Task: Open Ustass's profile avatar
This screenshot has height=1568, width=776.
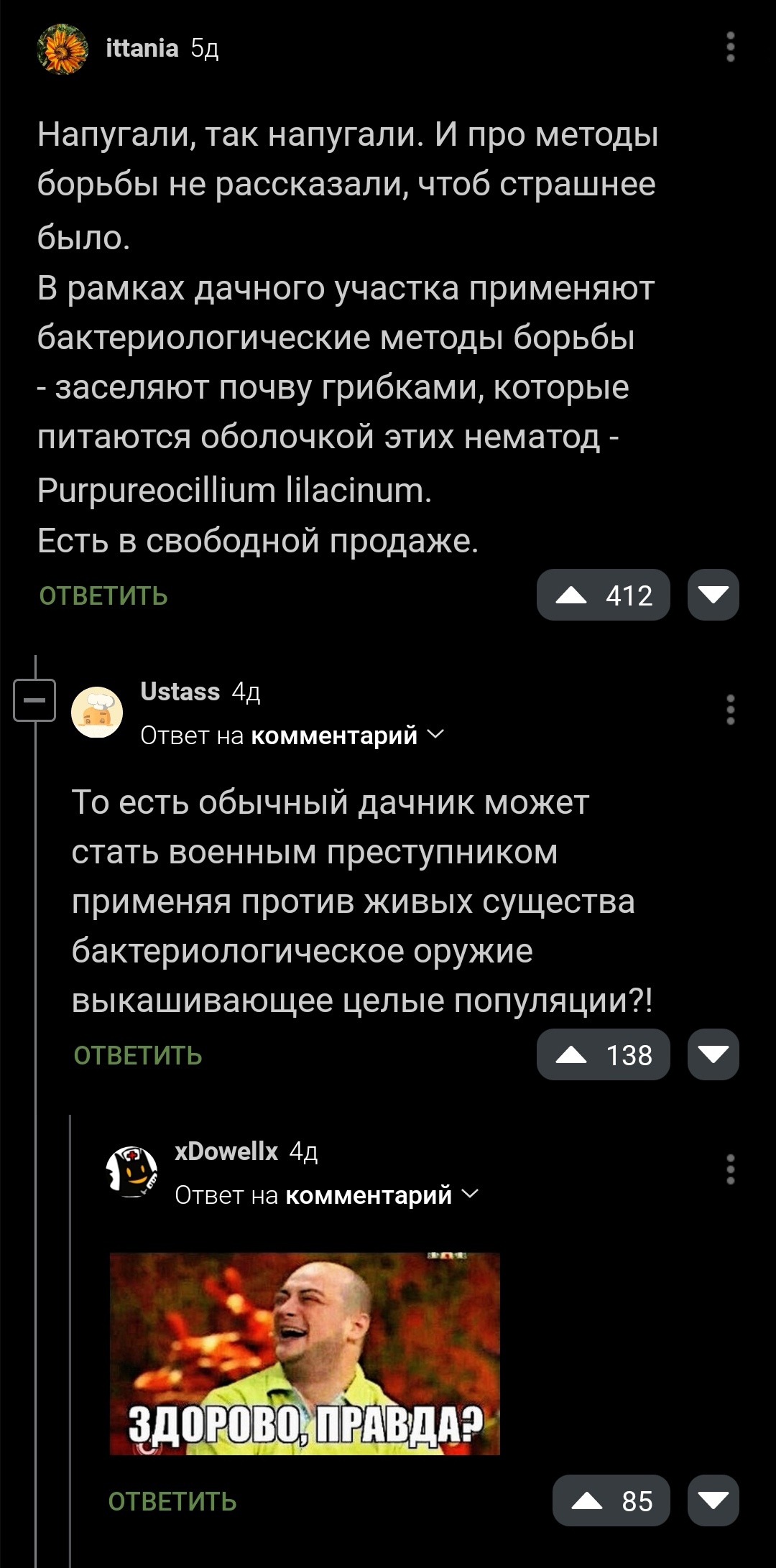Action: pos(97,713)
